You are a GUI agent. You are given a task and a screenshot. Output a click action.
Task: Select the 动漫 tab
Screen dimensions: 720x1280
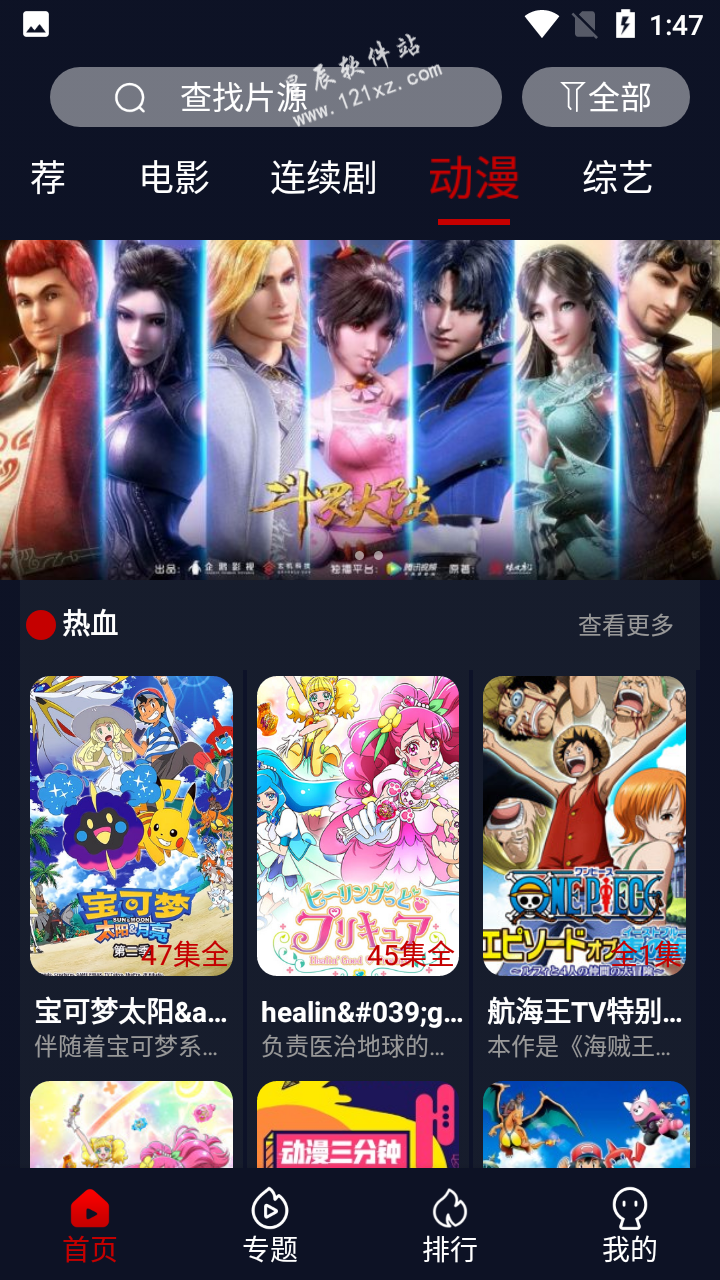coord(474,178)
